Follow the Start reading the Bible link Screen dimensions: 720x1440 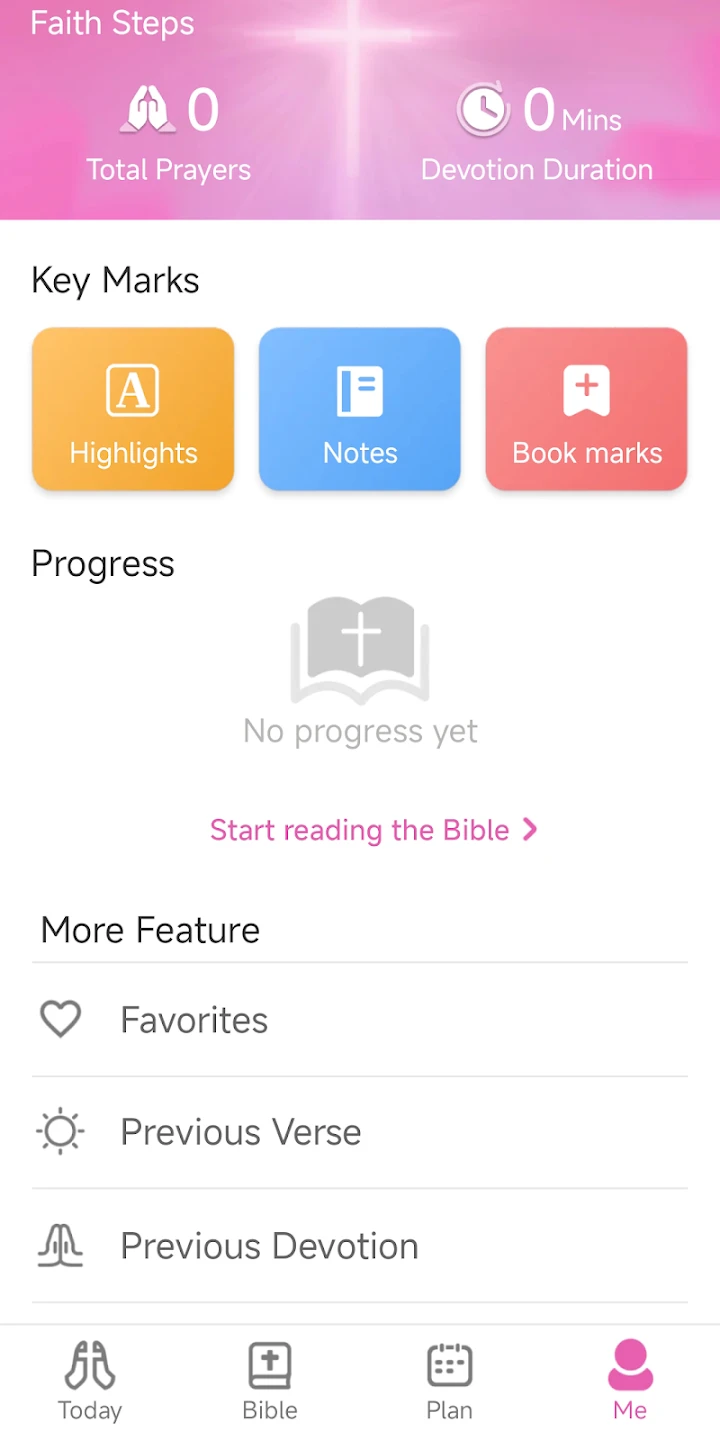373,830
